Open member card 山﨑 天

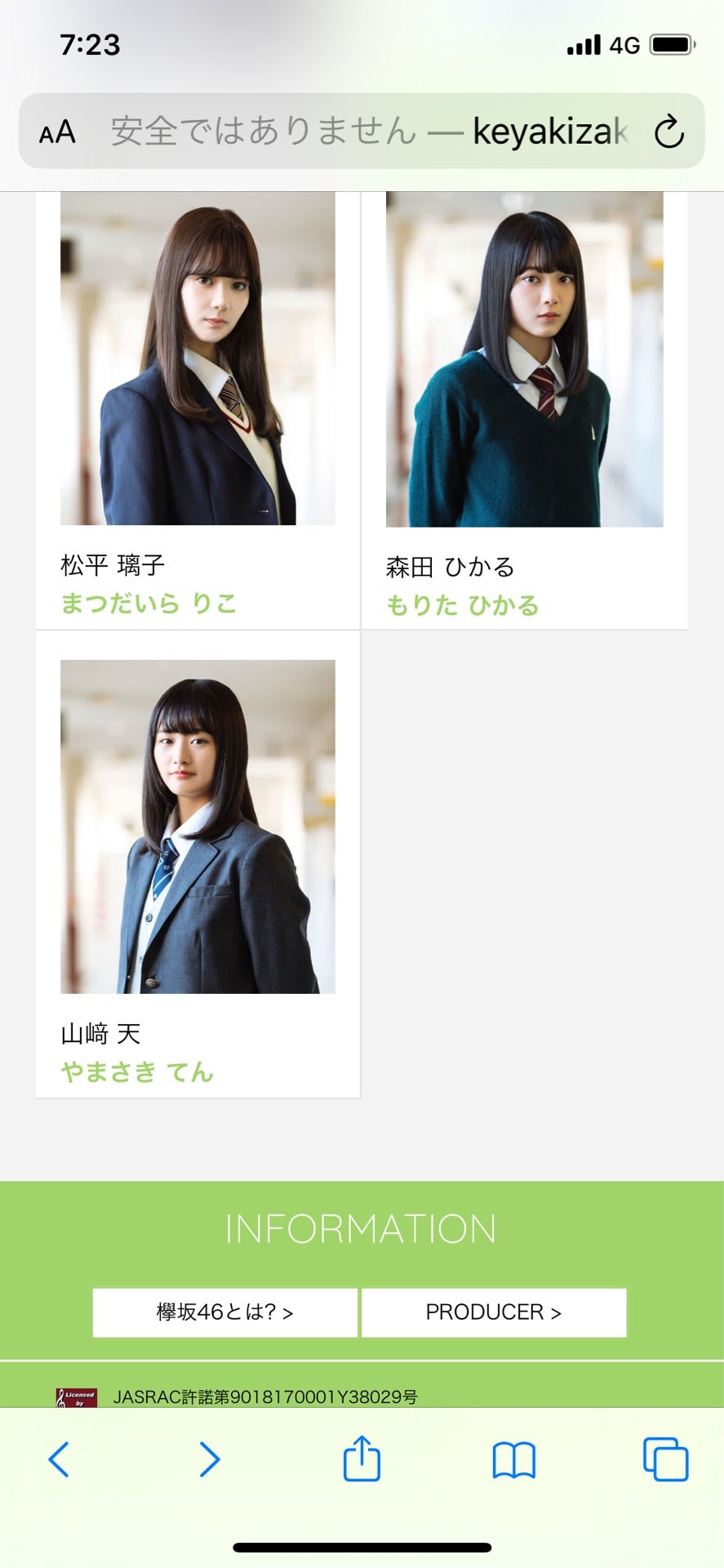198,874
